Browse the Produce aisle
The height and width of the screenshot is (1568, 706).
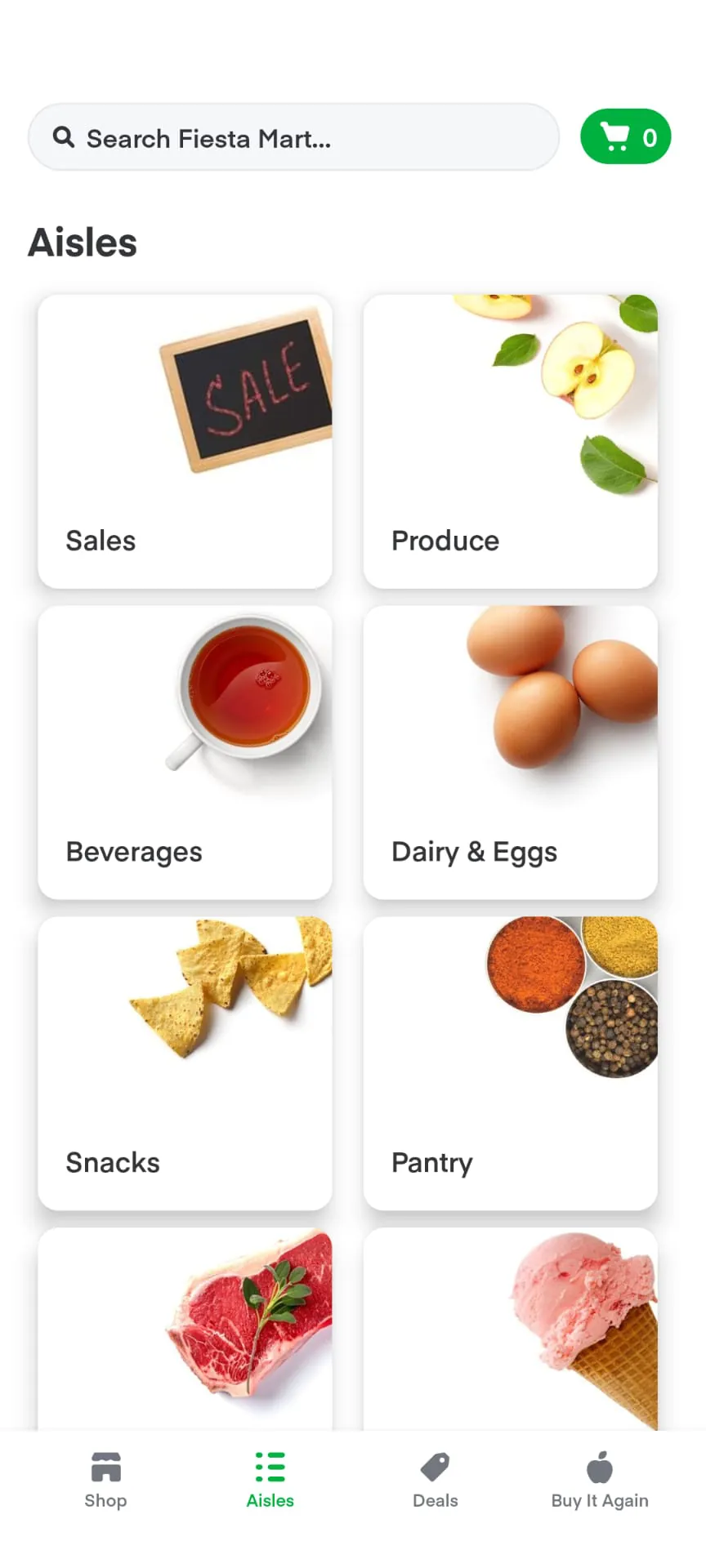pyautogui.click(x=510, y=441)
